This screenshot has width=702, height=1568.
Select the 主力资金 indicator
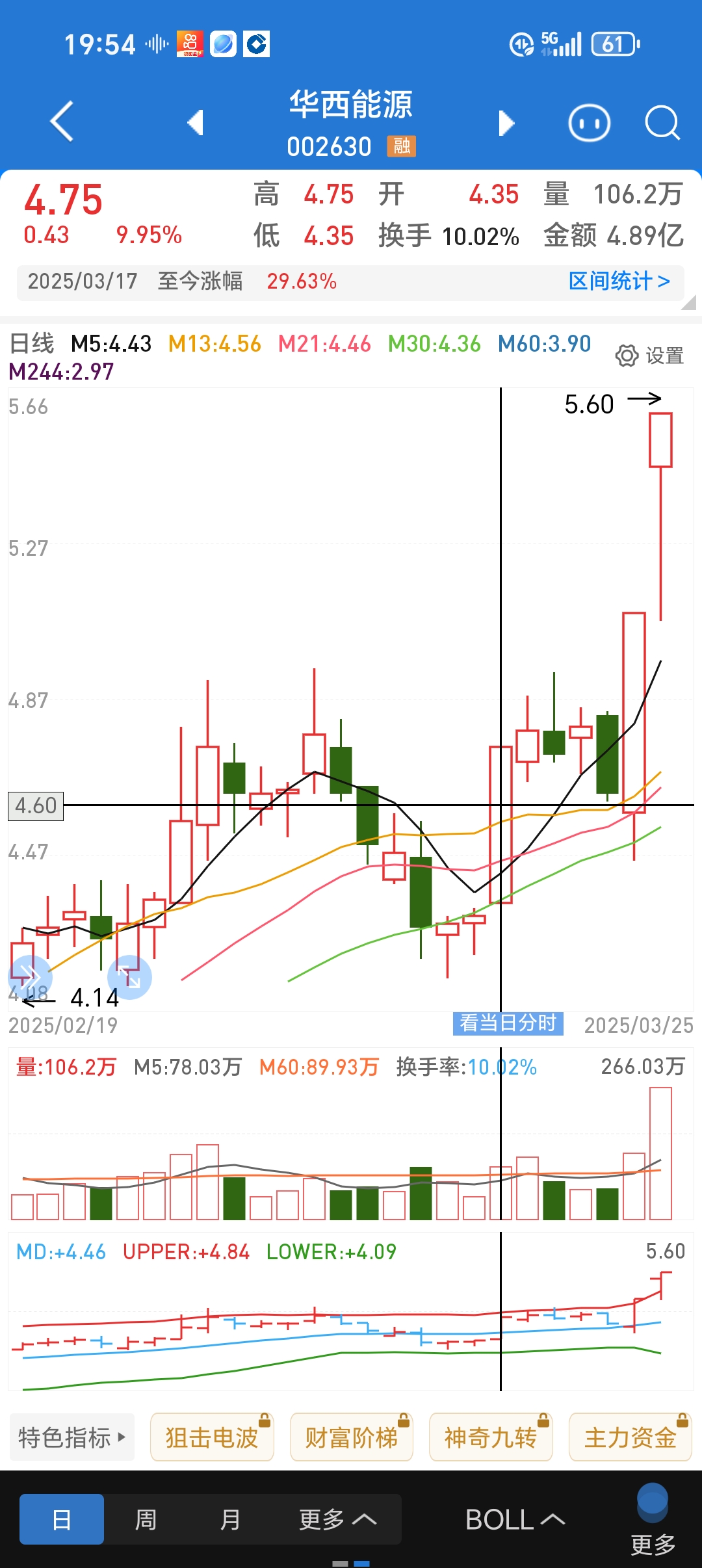(630, 1437)
